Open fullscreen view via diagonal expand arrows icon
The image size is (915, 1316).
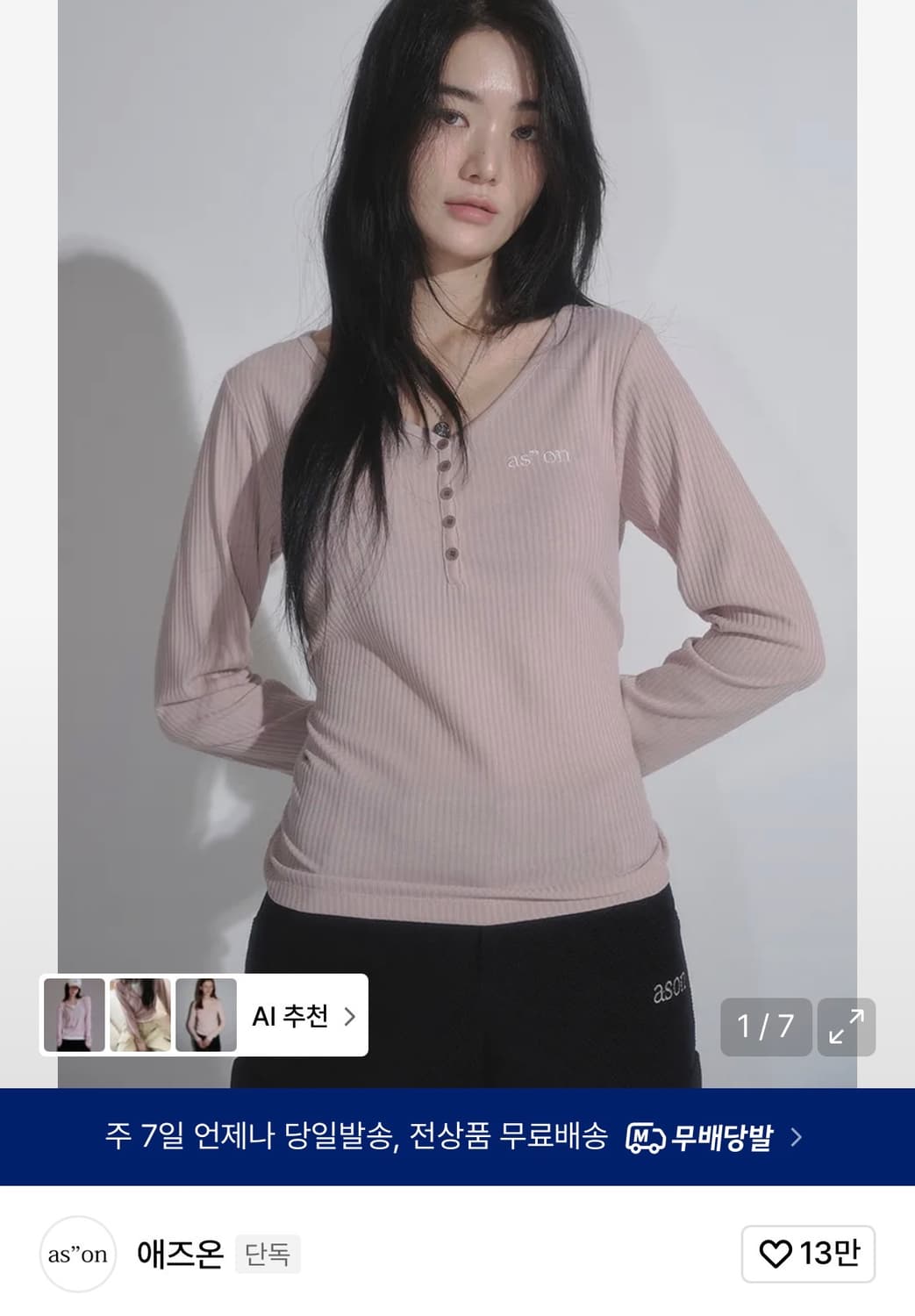[848, 1024]
